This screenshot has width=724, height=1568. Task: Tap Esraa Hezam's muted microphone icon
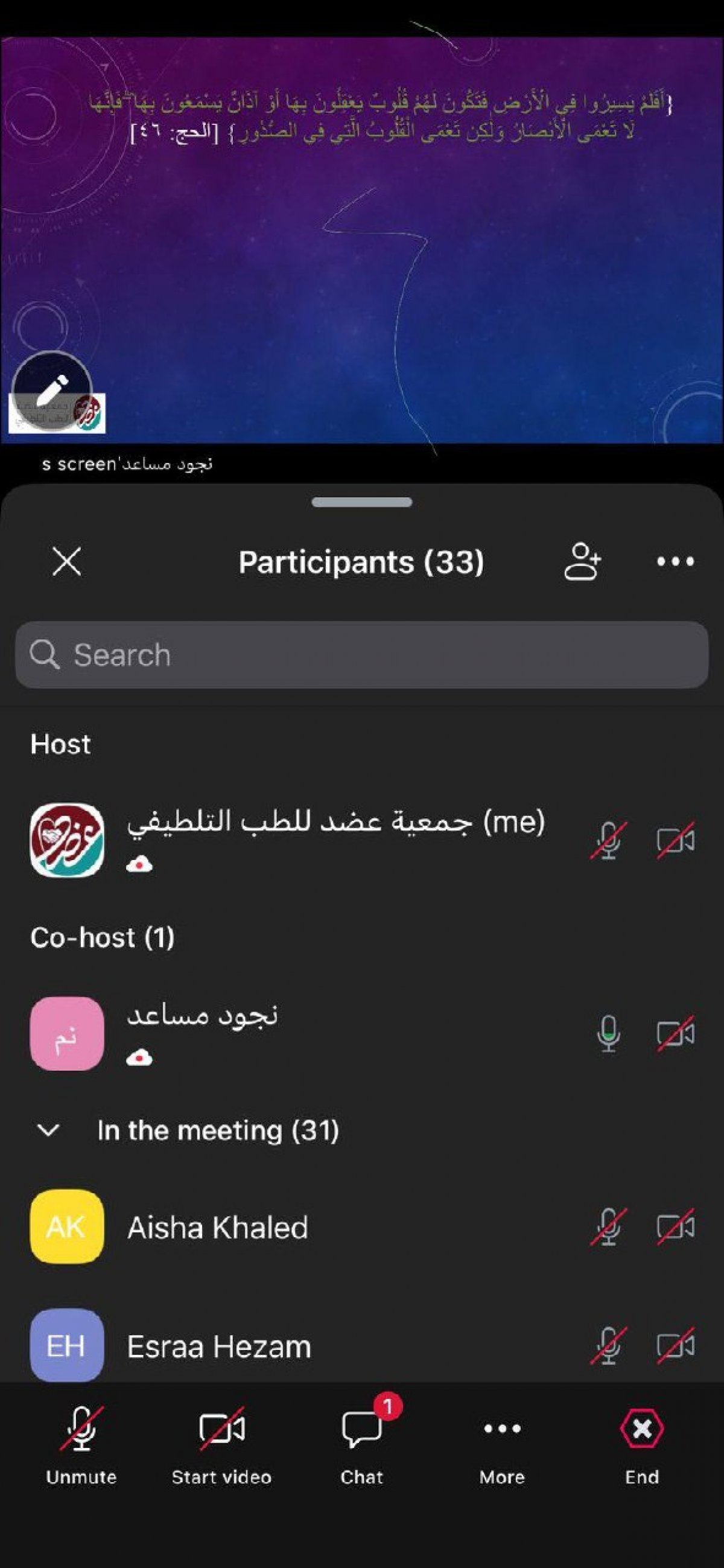(x=609, y=1346)
